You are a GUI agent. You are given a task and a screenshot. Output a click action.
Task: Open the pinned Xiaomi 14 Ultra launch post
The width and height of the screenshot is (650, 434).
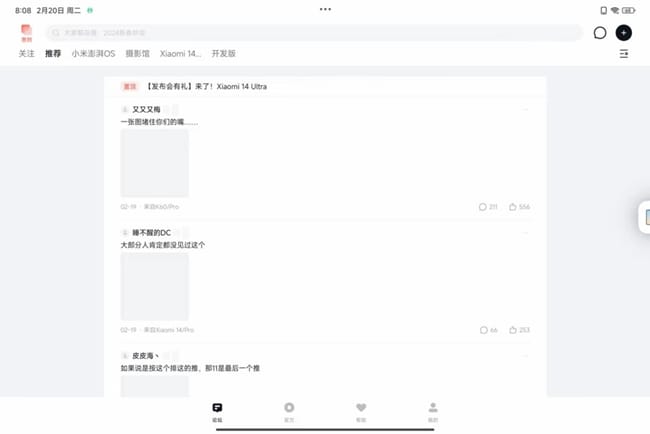point(206,86)
